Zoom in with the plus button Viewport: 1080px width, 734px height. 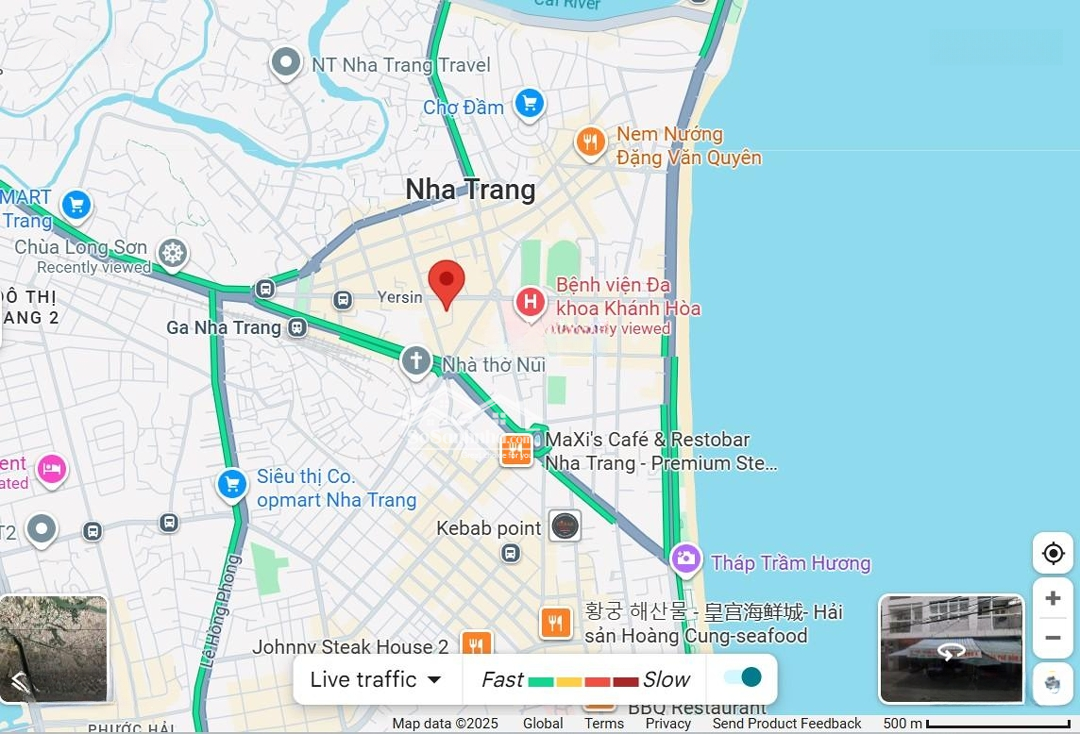click(x=1052, y=598)
